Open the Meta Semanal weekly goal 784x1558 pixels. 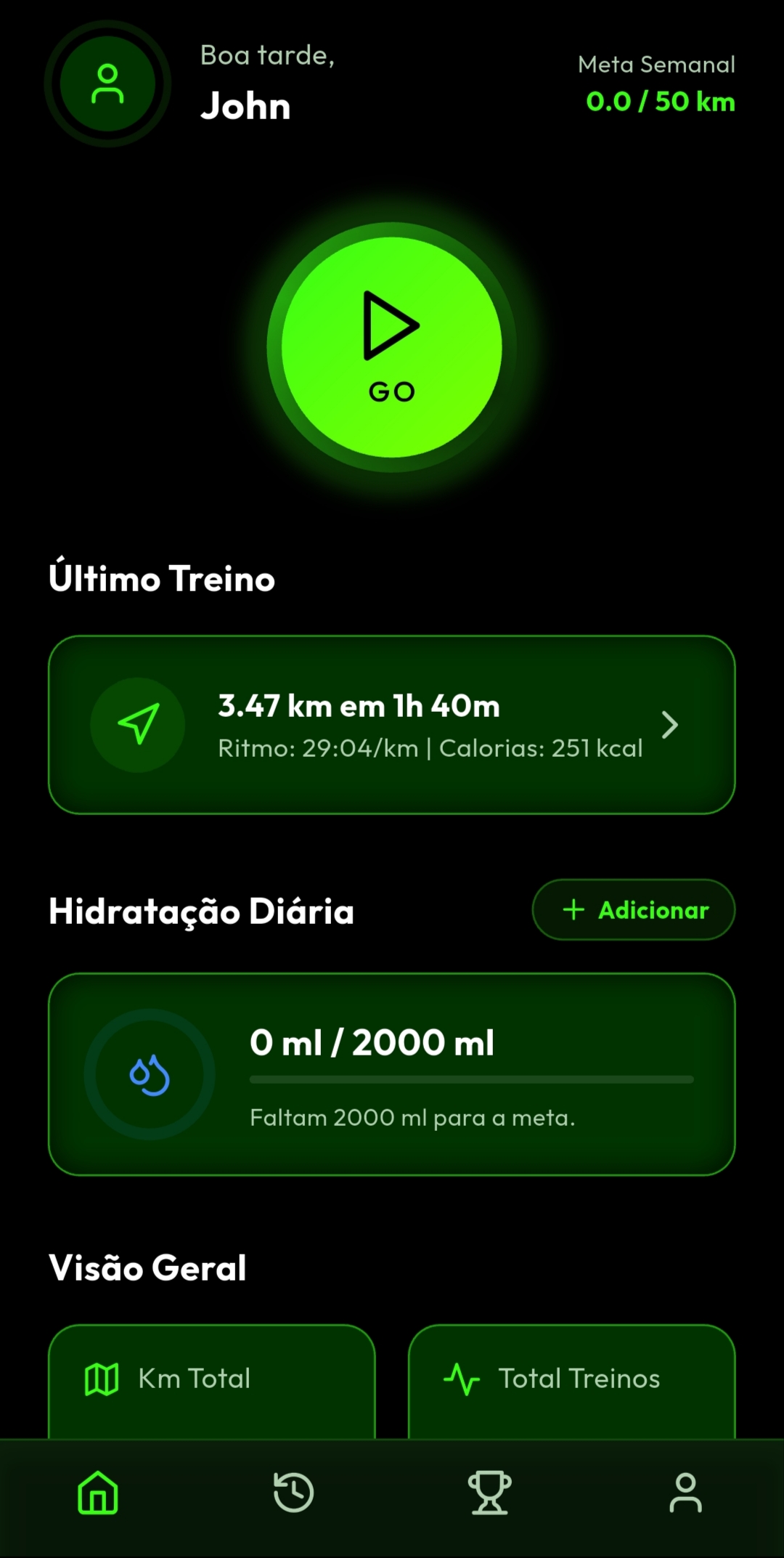(x=657, y=85)
